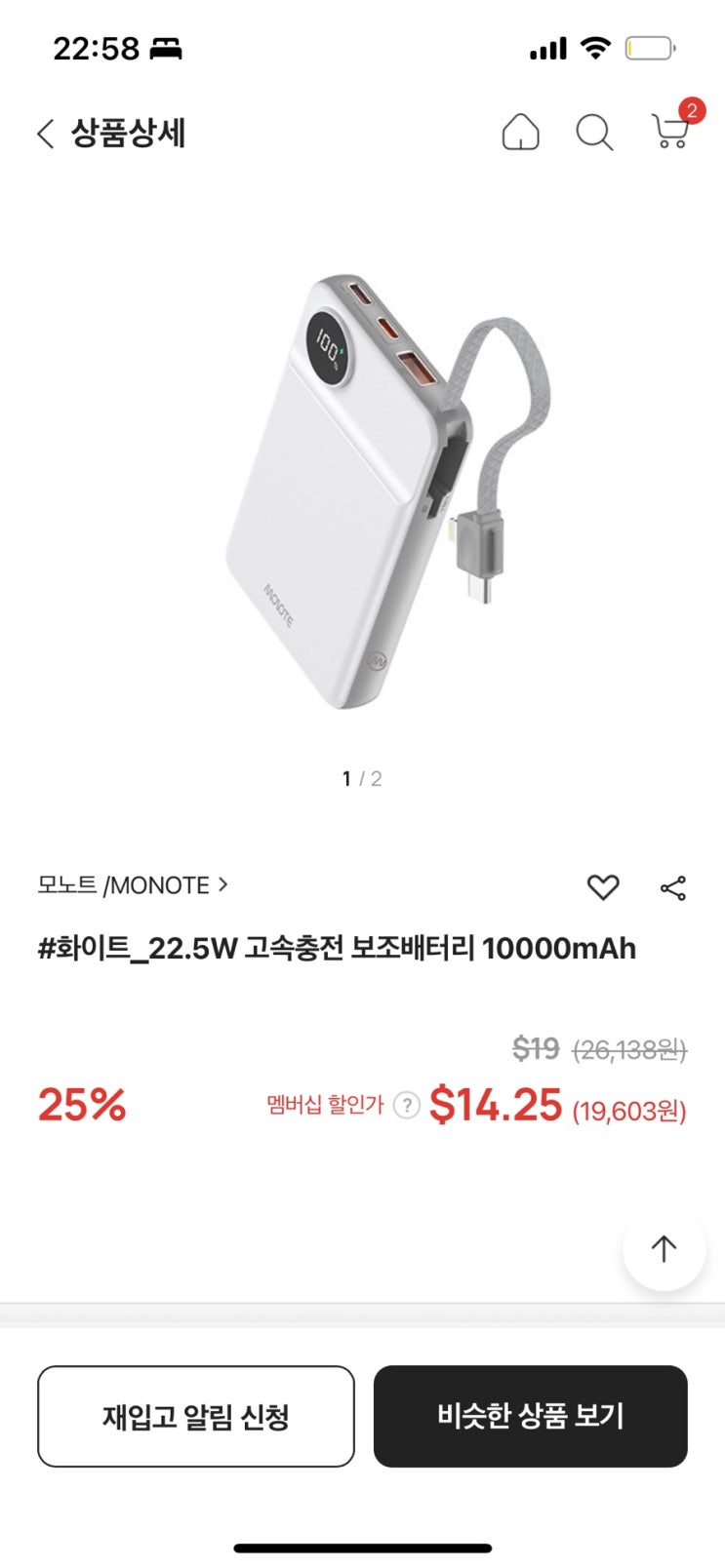Add this power bank to wishlist
Screen dimensions: 725x1568
603,887
